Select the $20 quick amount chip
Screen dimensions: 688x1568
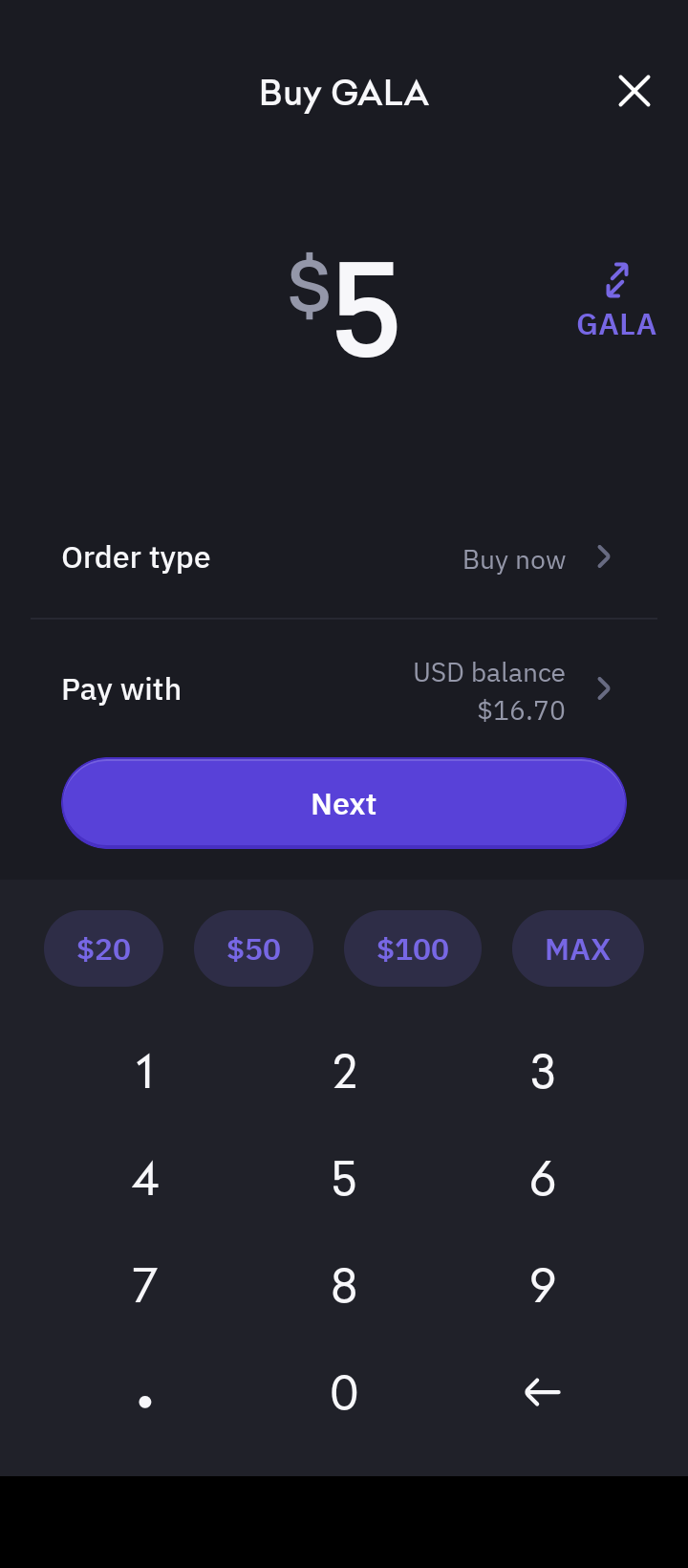point(103,948)
